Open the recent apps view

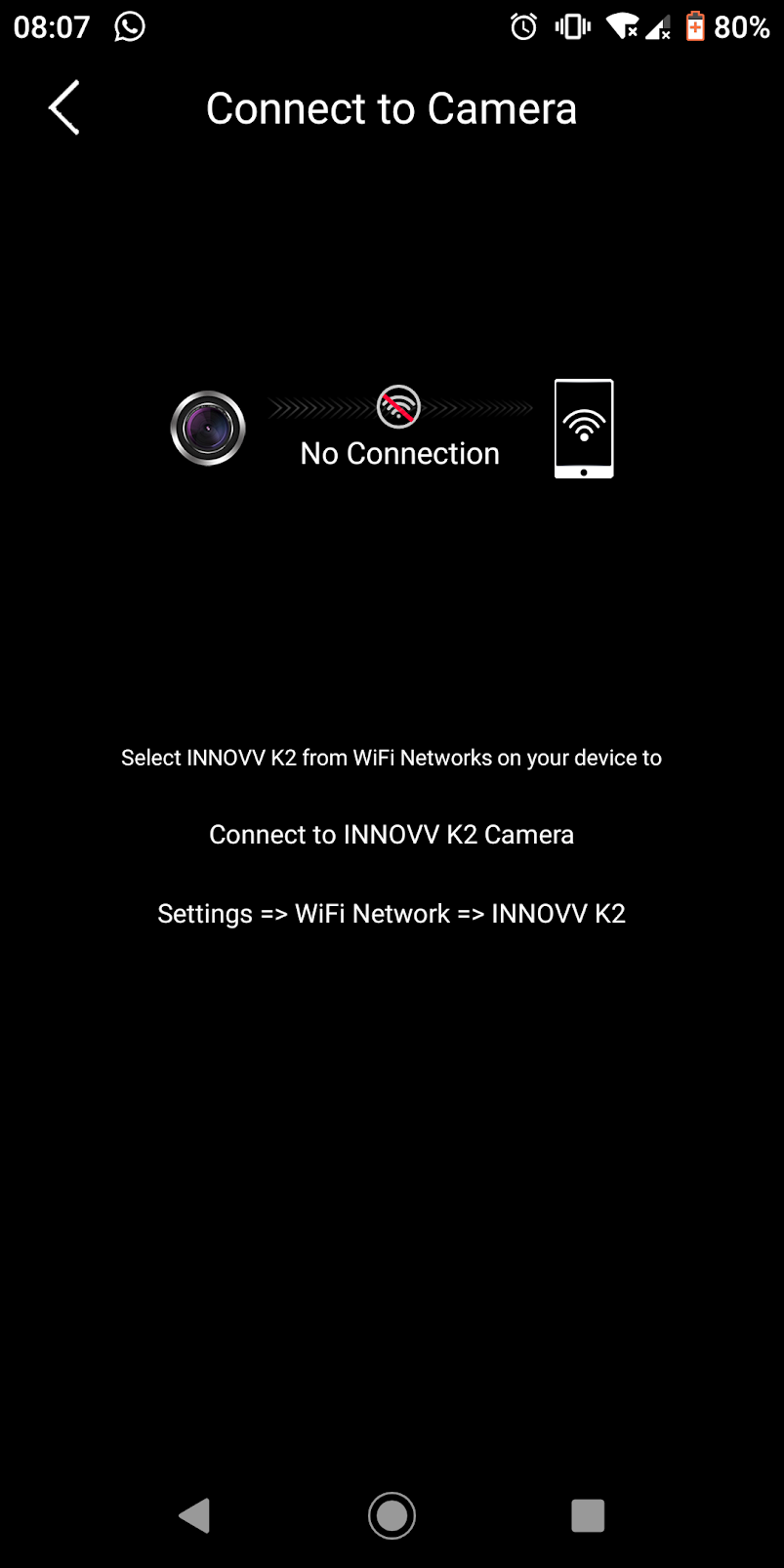tap(588, 1515)
